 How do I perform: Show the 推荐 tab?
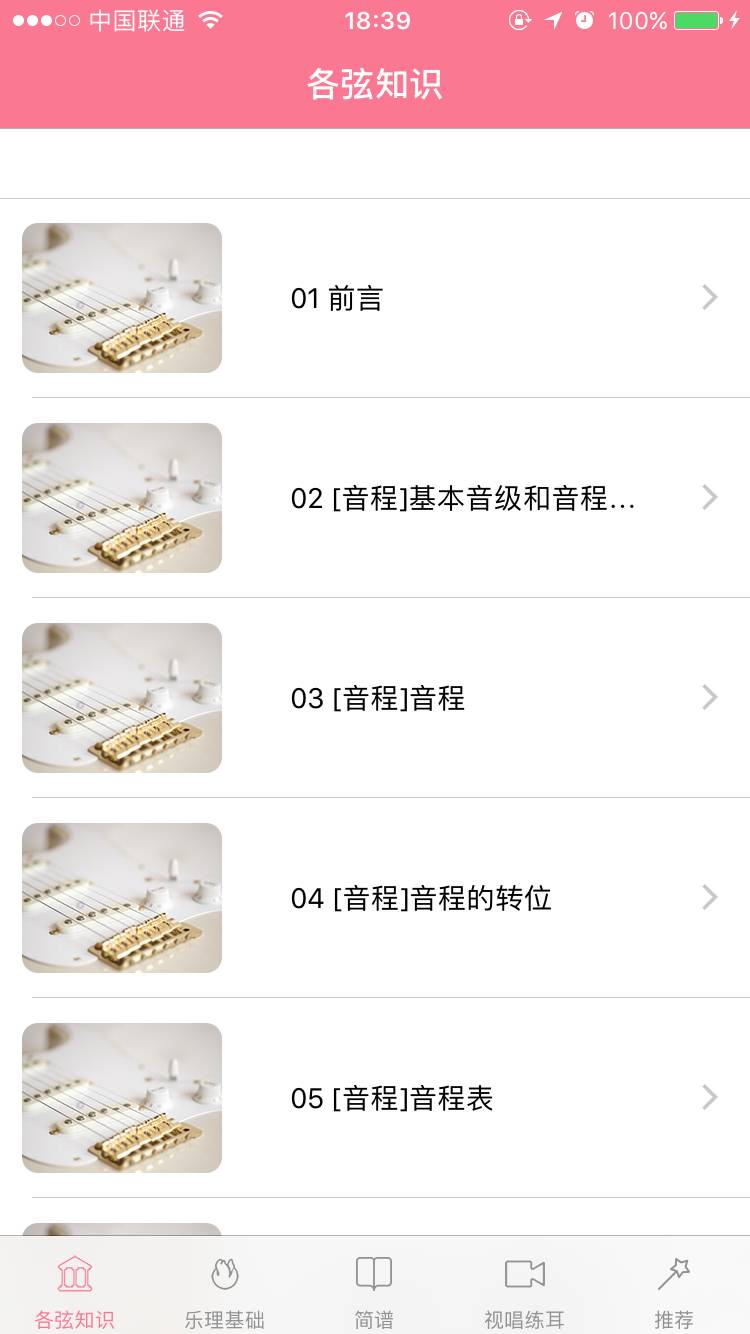click(674, 1290)
